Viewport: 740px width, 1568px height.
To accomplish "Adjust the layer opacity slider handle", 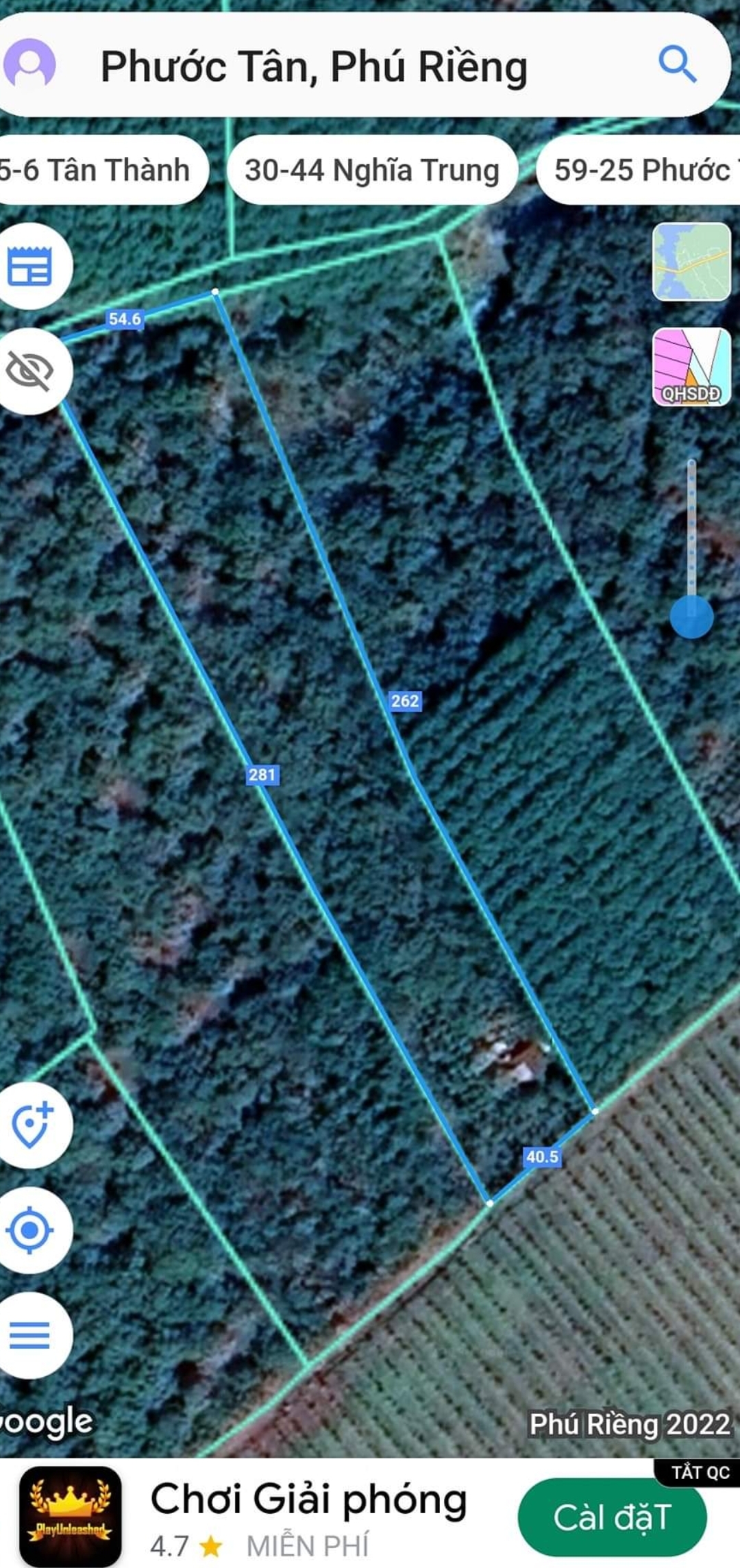I will [x=691, y=617].
